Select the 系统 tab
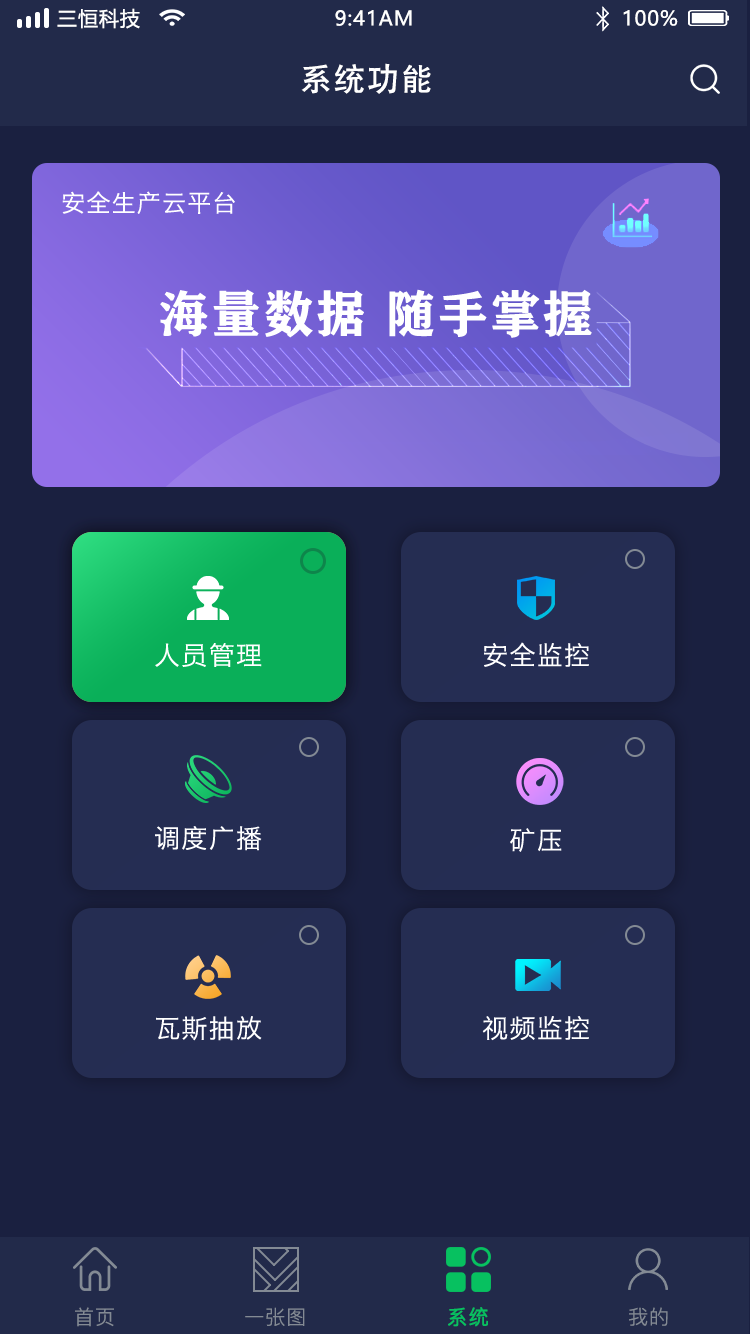Viewport: 750px width, 1334px height. 468,1286
